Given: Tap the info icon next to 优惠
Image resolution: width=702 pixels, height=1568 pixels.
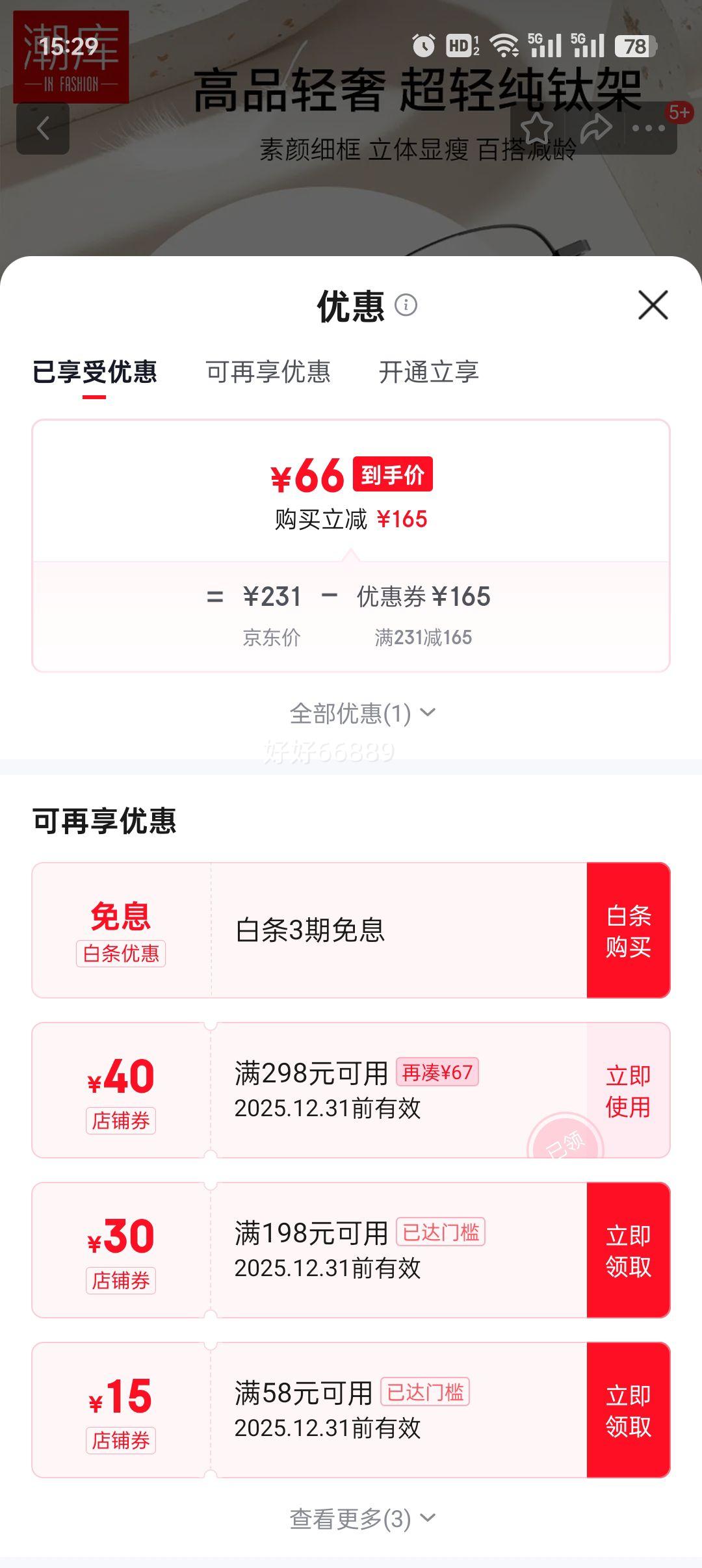Looking at the screenshot, I should (x=407, y=306).
